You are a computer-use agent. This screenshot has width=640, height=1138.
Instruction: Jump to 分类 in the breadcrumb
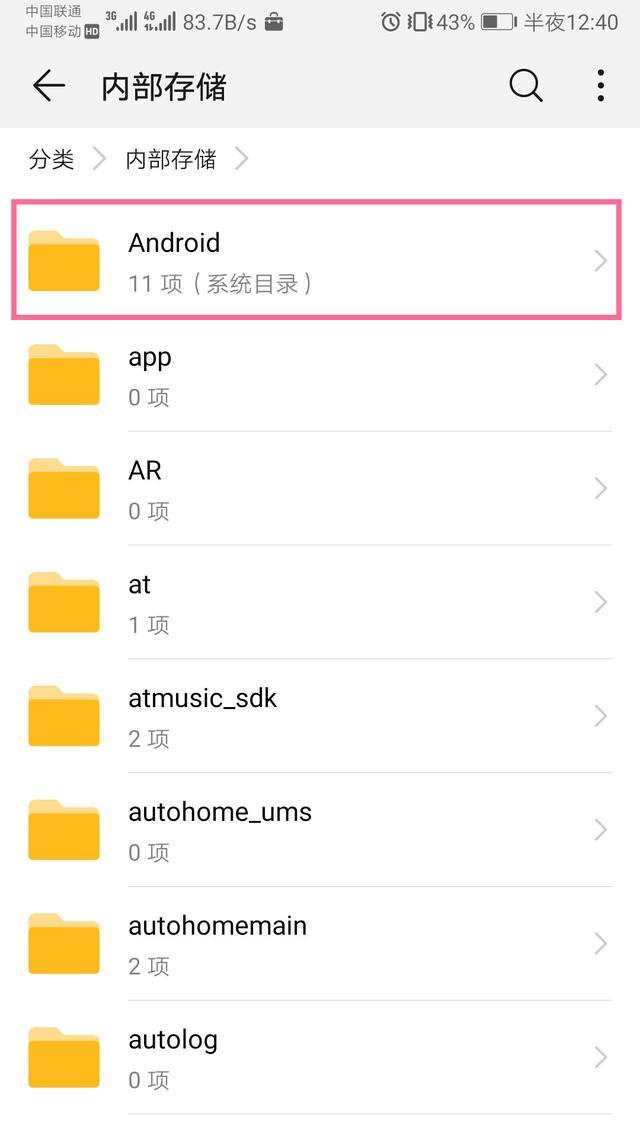click(x=52, y=158)
